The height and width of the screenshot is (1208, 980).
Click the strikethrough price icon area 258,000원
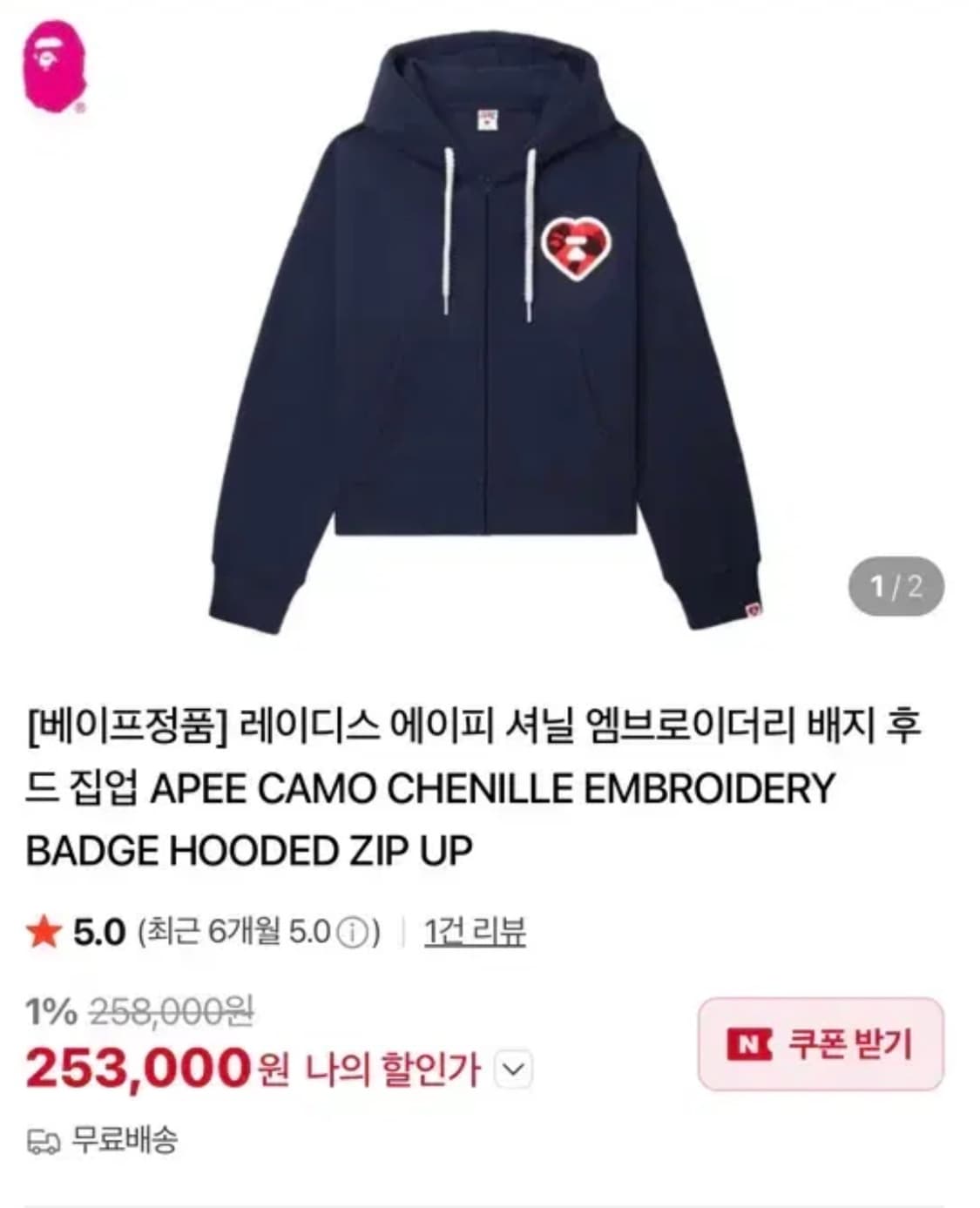[172, 1010]
